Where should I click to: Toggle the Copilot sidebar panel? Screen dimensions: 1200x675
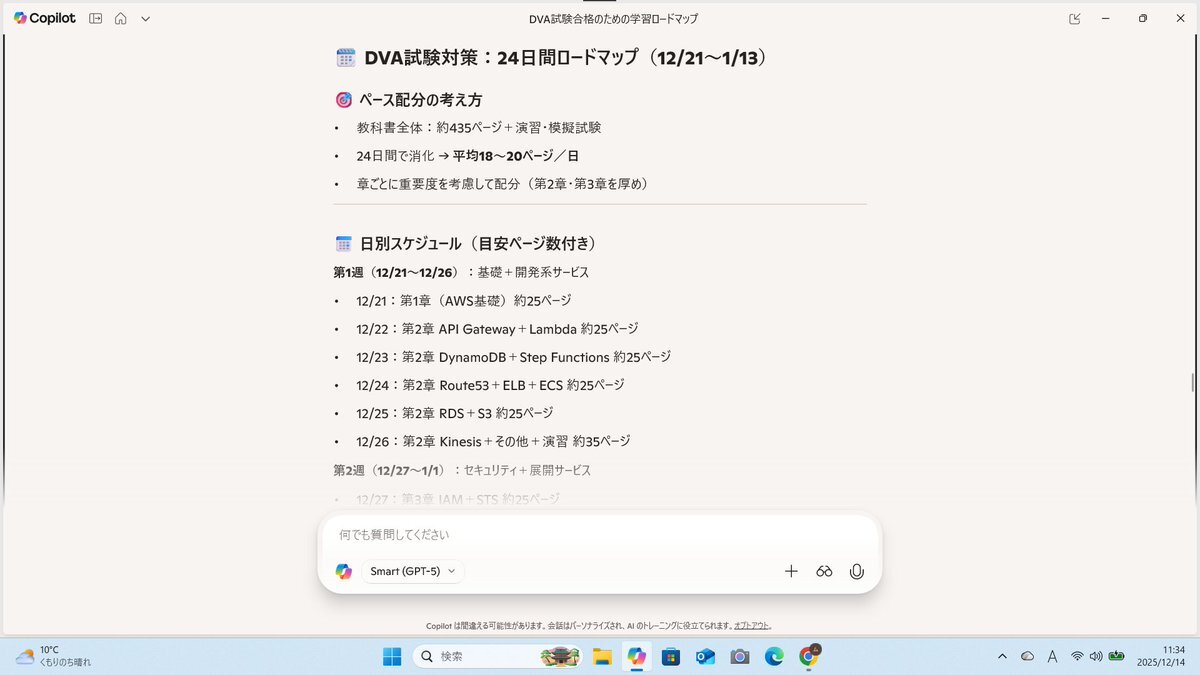pyautogui.click(x=96, y=18)
